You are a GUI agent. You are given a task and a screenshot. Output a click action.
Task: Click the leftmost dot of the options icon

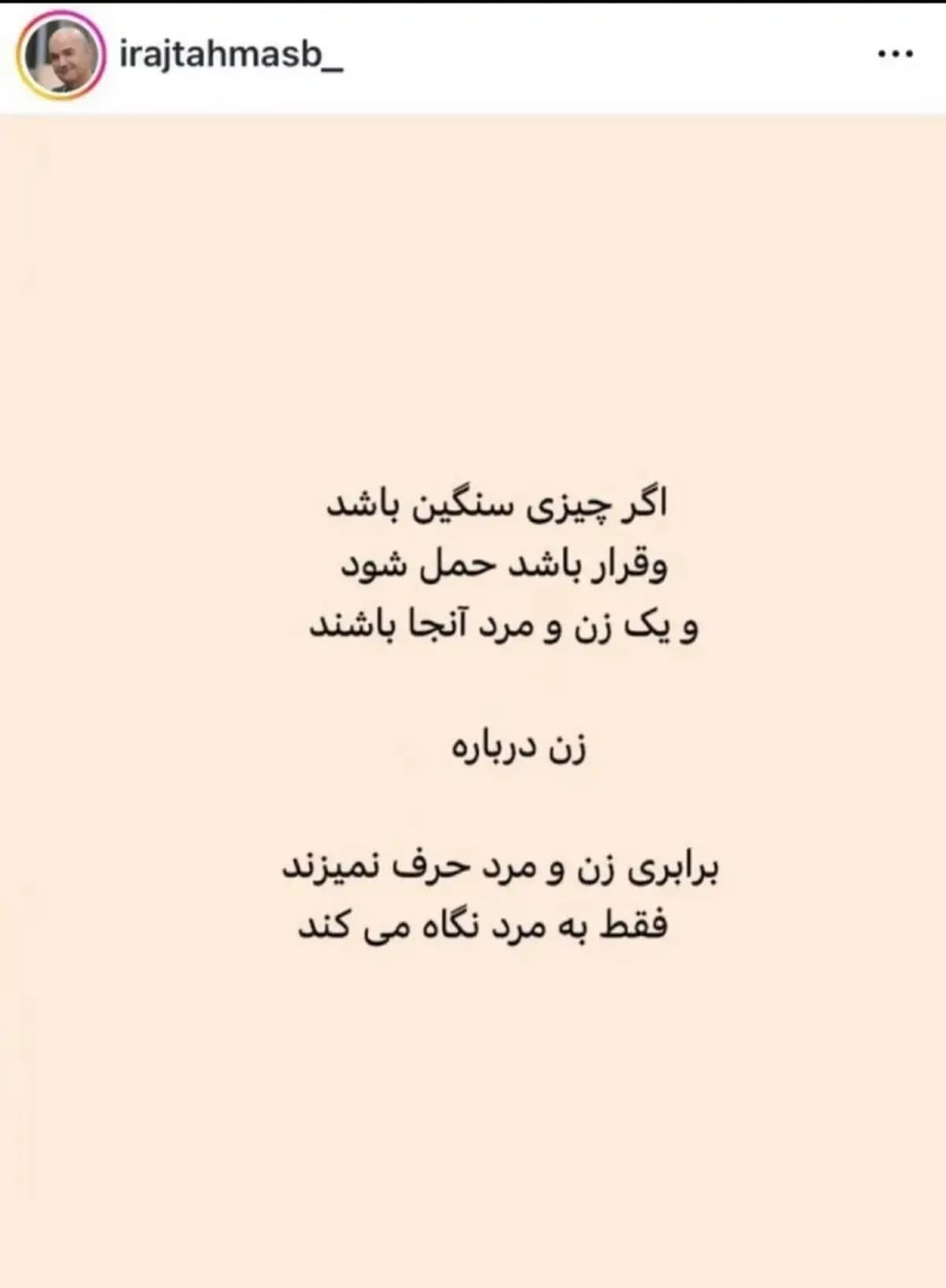point(883,54)
